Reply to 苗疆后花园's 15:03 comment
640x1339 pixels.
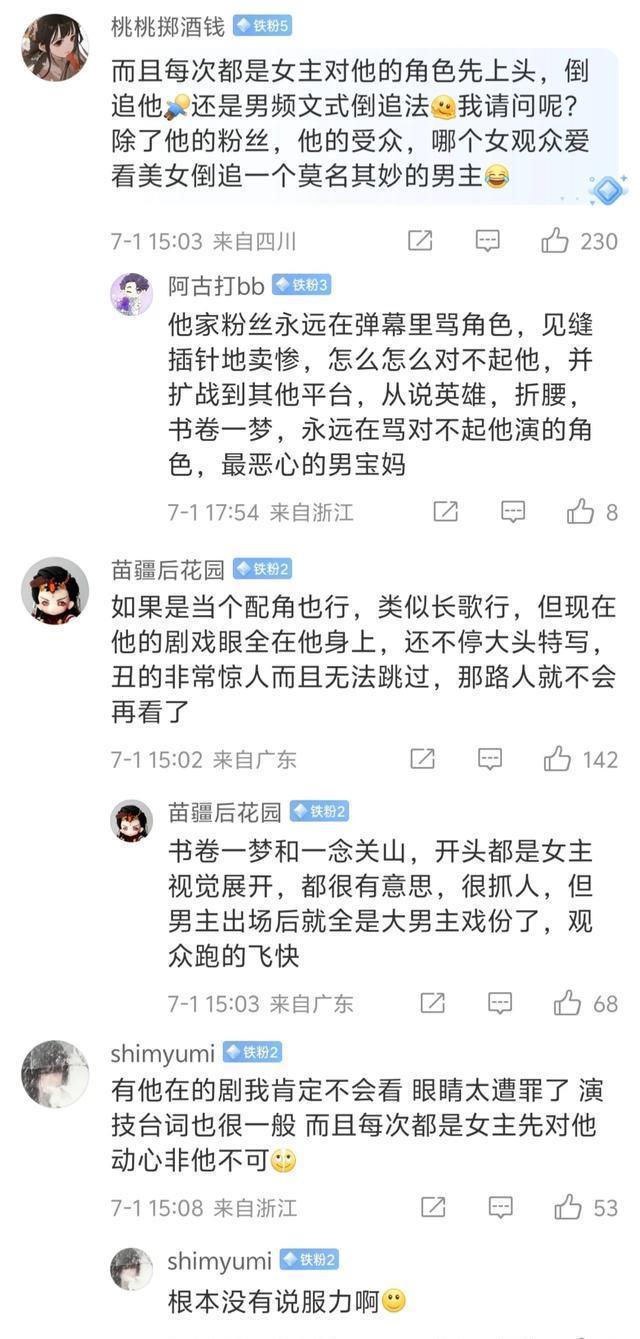pos(500,1003)
